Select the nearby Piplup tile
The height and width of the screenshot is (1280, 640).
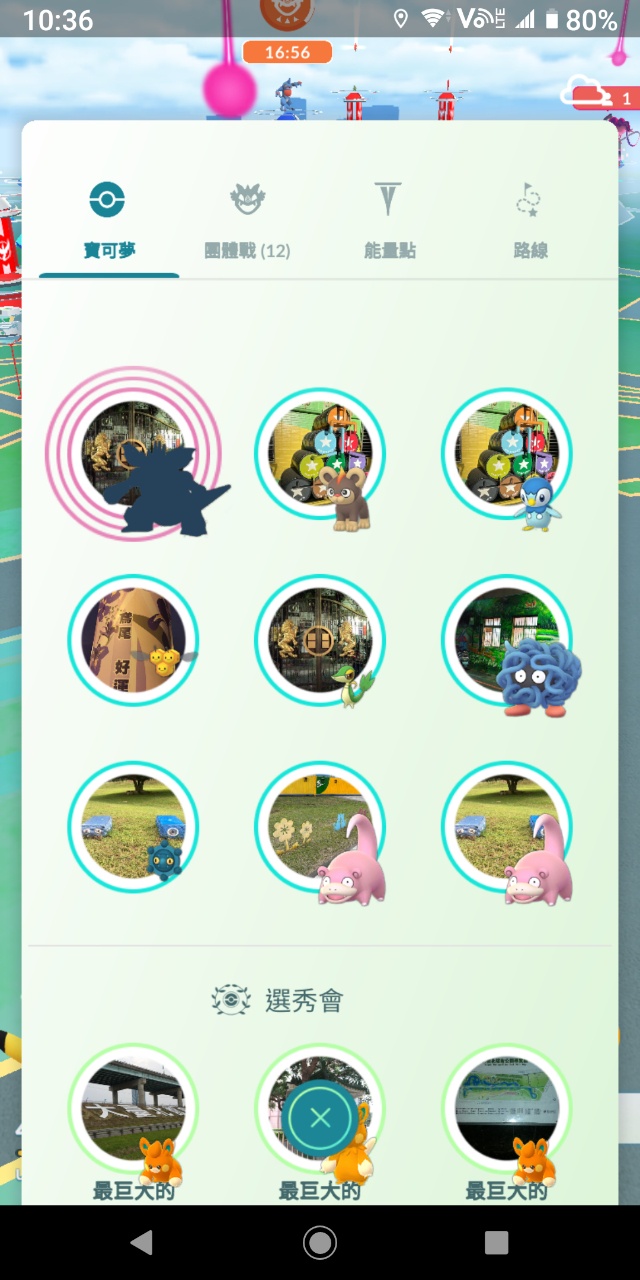click(x=507, y=455)
